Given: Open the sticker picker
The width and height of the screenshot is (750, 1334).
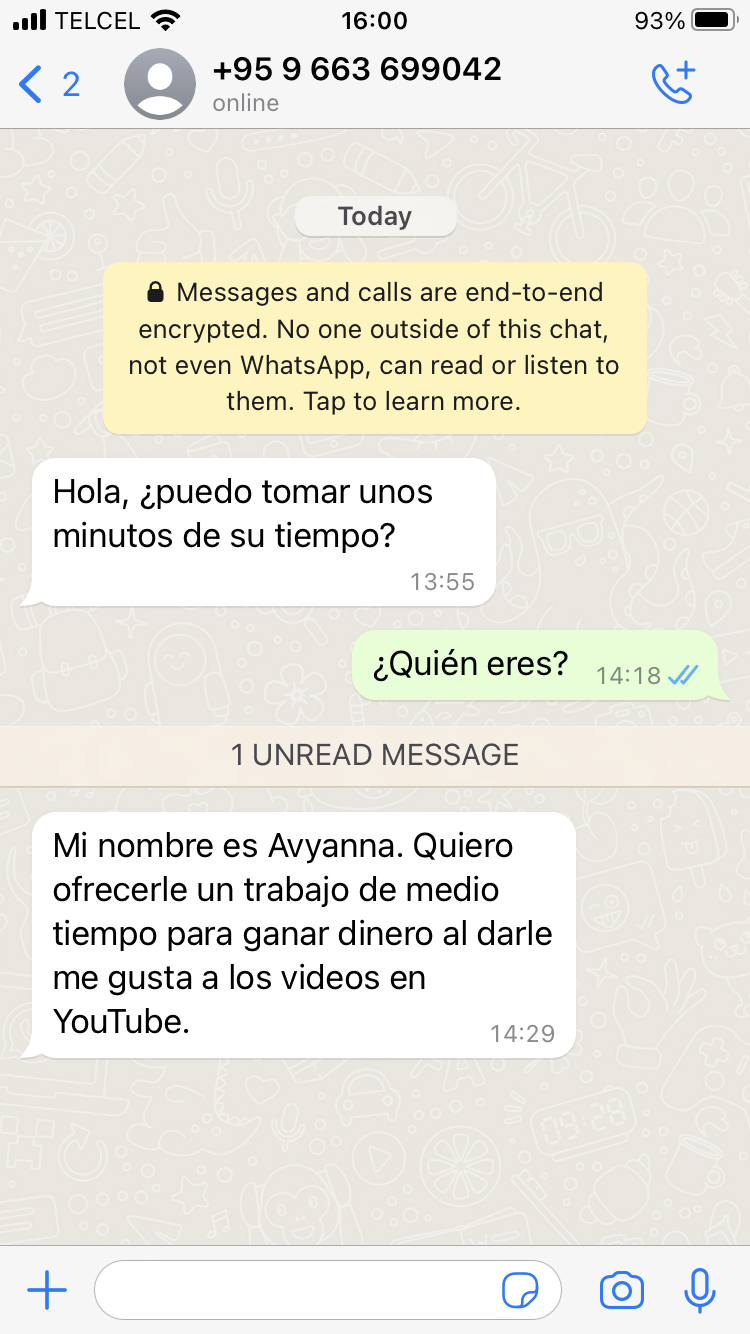Looking at the screenshot, I should (520, 1291).
